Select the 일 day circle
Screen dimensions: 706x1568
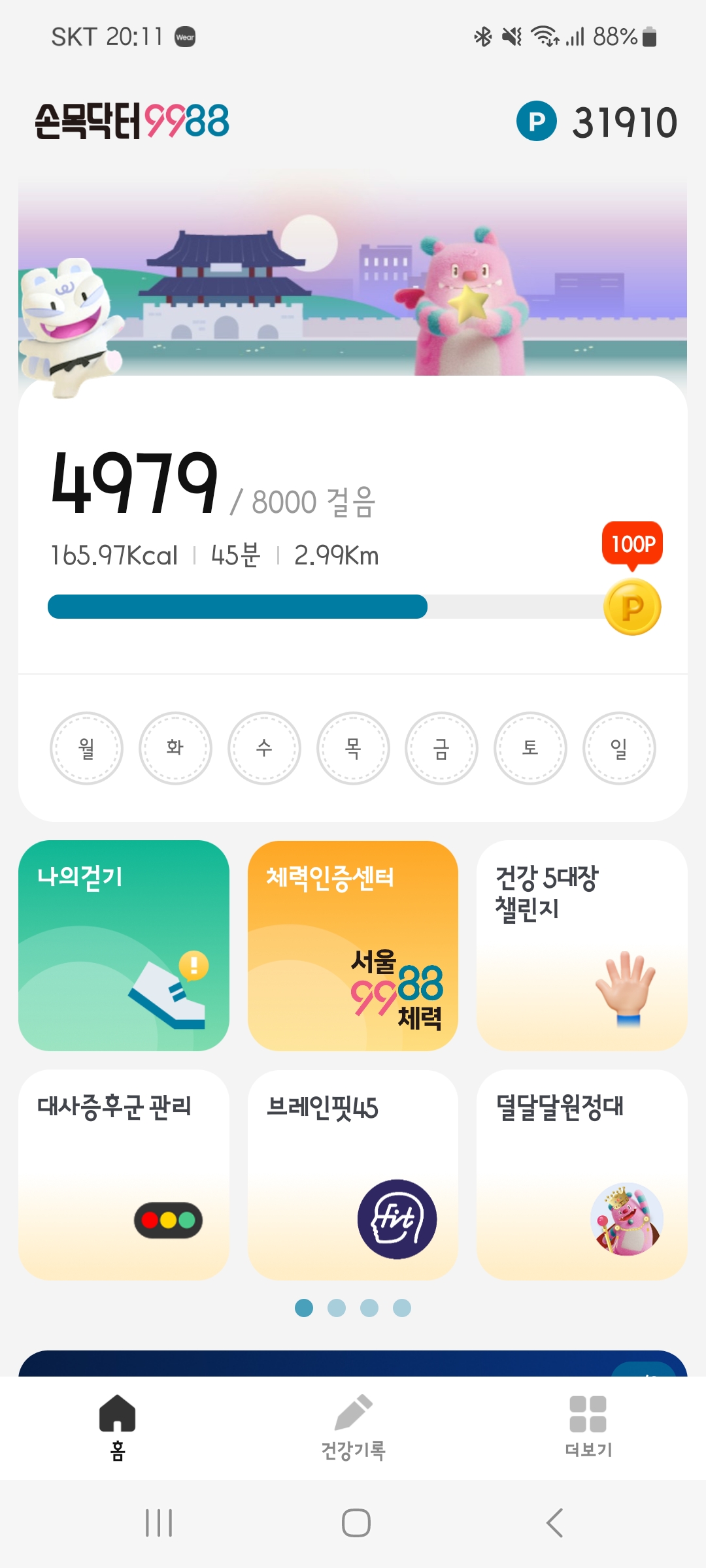coord(619,748)
